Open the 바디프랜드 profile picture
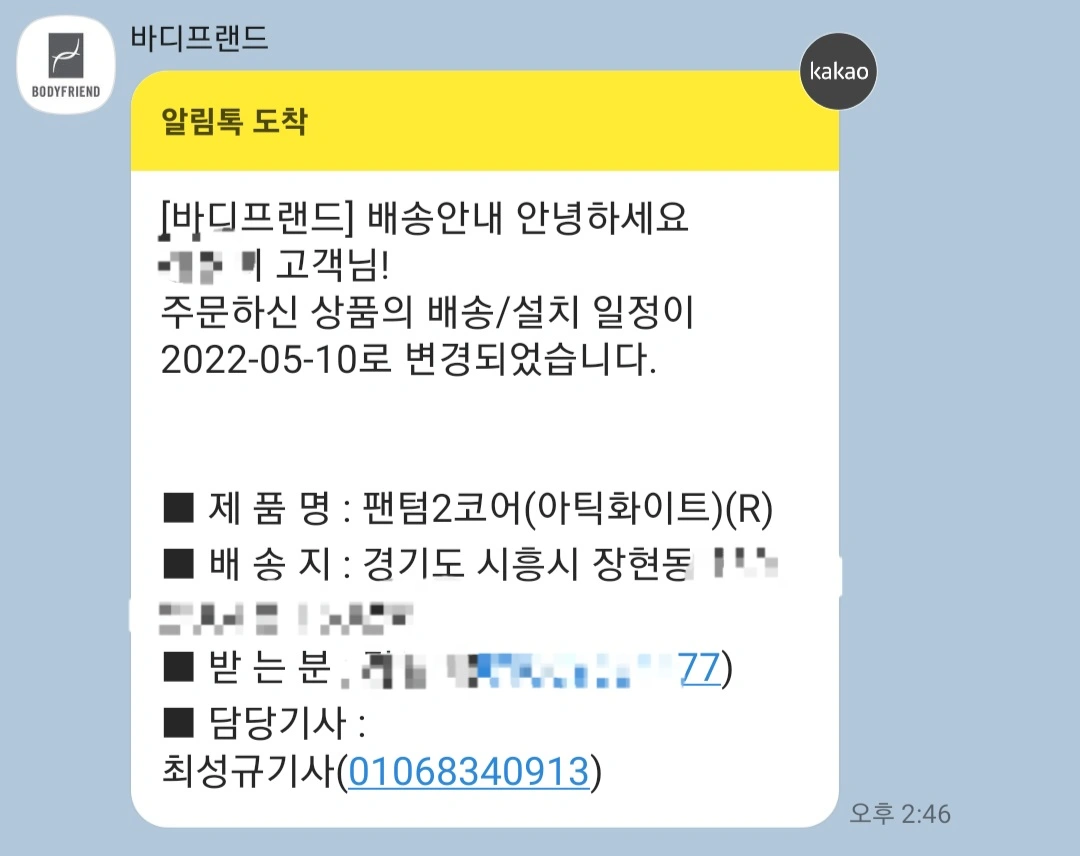This screenshot has height=856, width=1080. (65, 66)
